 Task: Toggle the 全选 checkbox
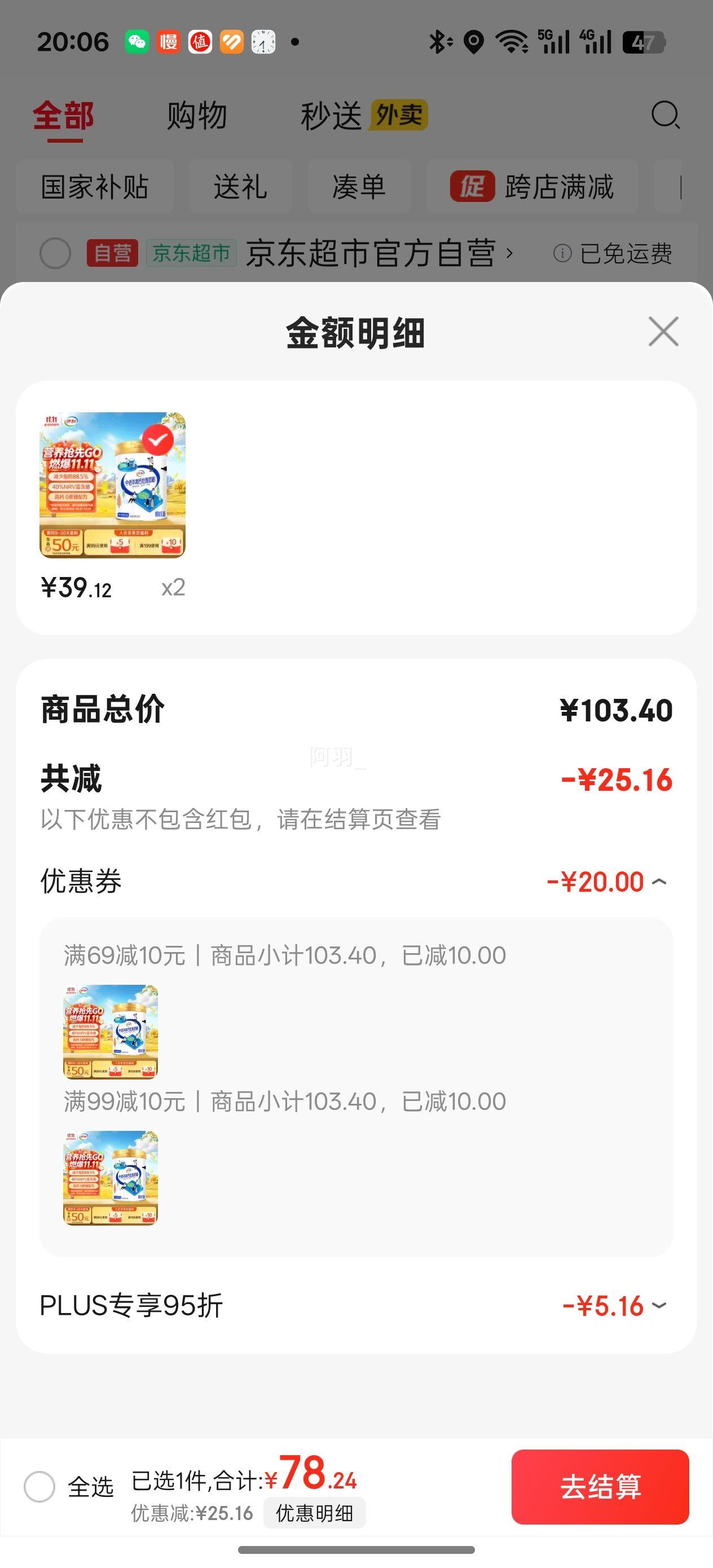pos(39,1486)
